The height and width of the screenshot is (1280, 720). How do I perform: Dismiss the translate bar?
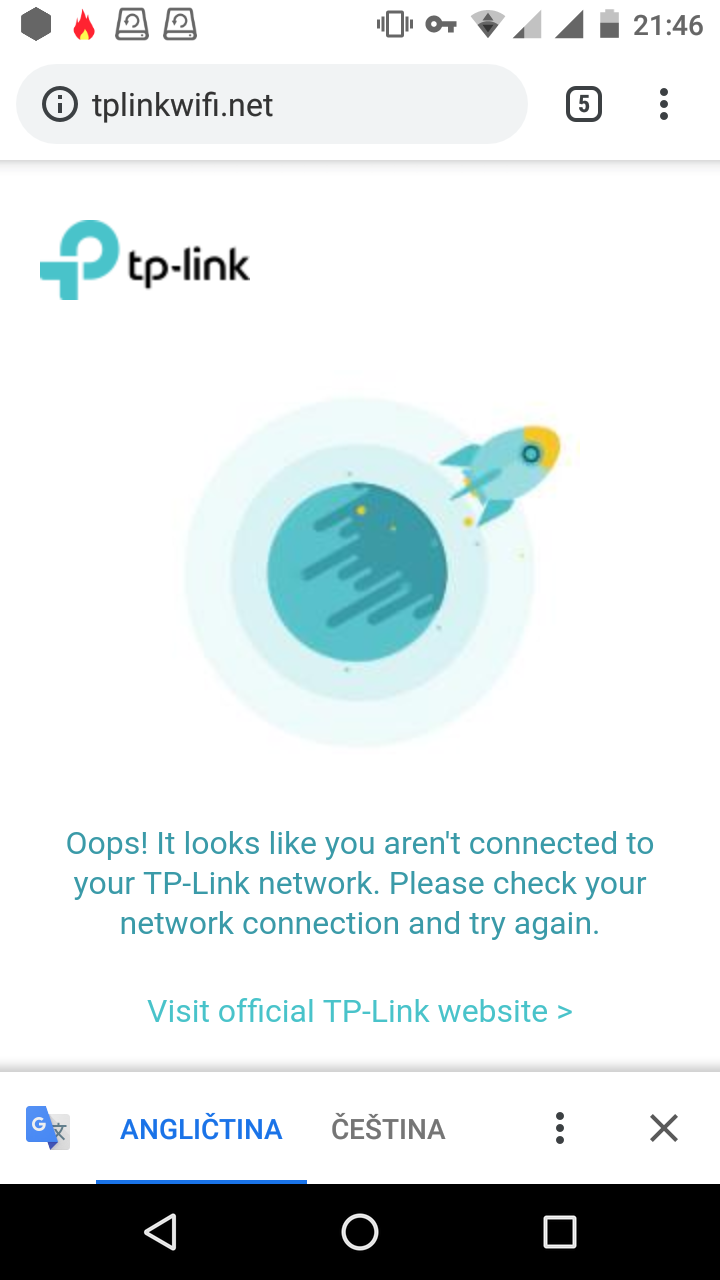tap(664, 1128)
